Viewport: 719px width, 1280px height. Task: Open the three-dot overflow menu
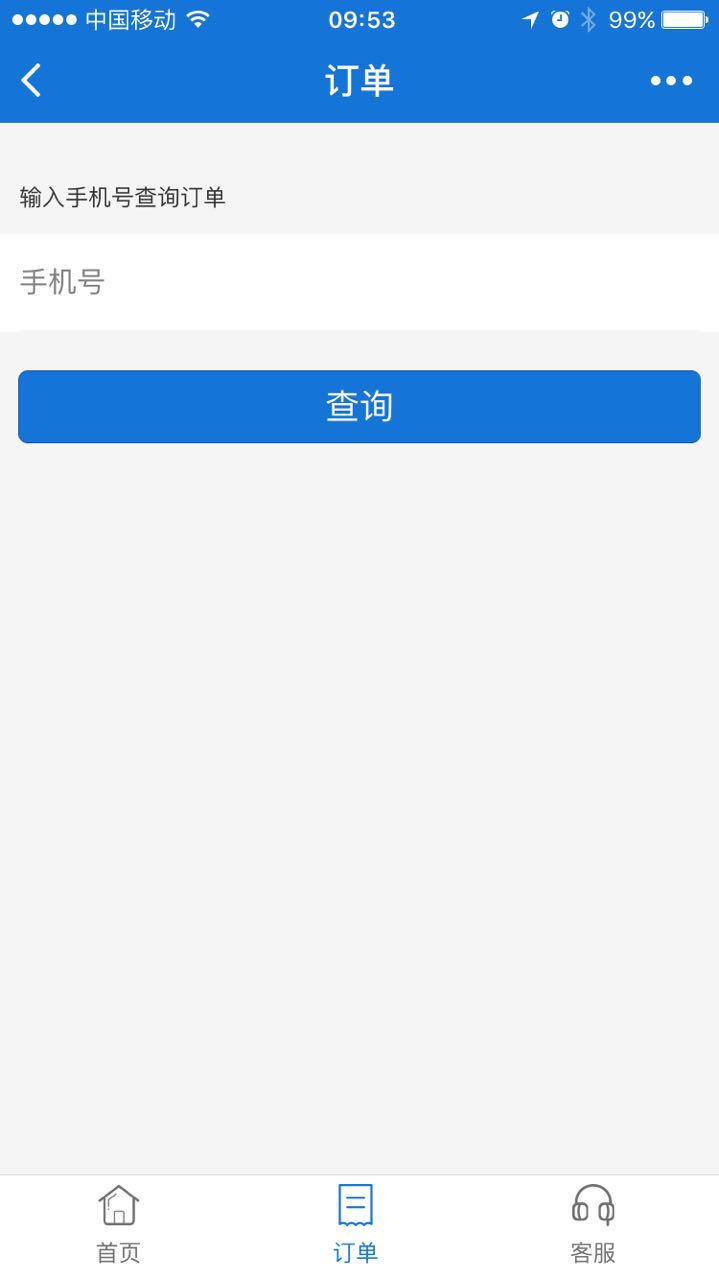(671, 81)
